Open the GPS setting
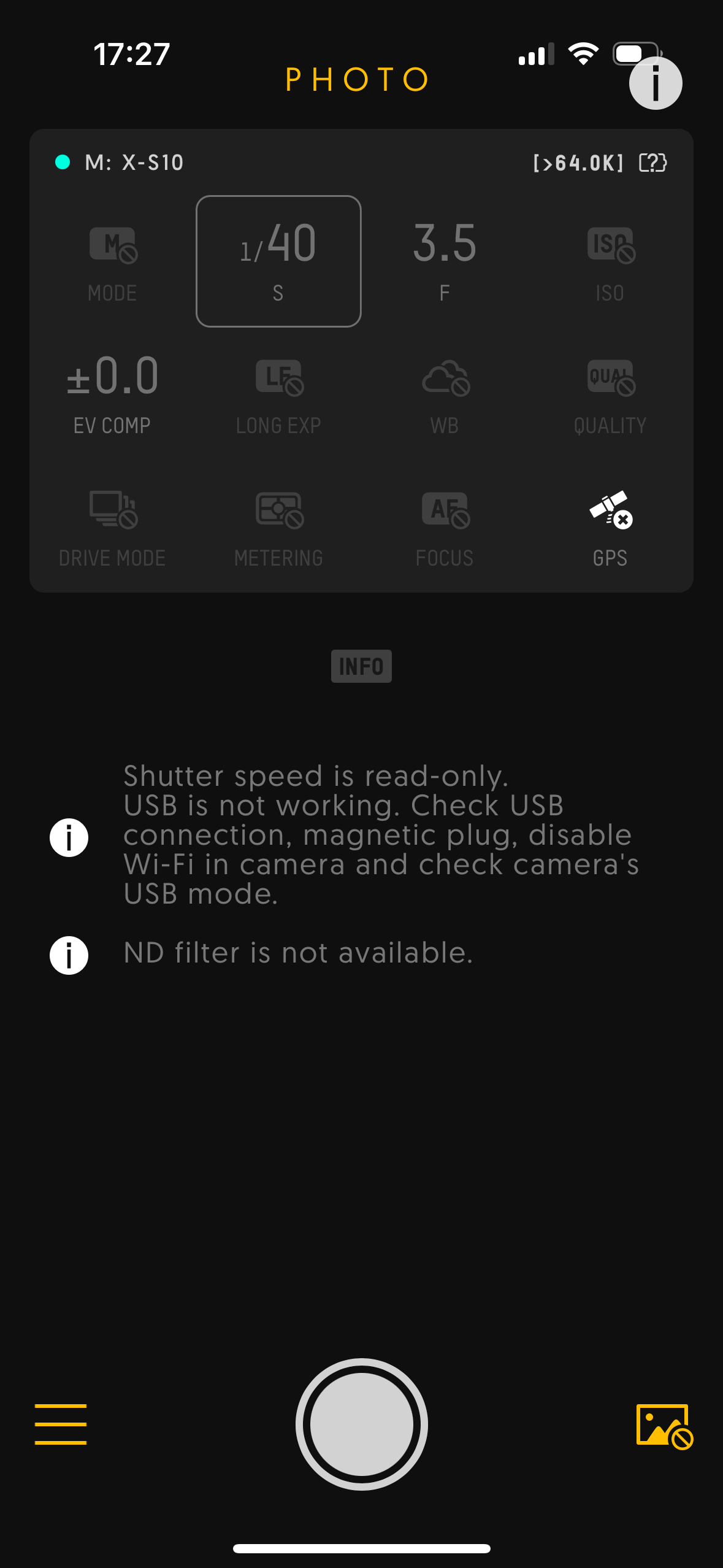Screen dimensions: 723x1568 pyautogui.click(x=610, y=526)
